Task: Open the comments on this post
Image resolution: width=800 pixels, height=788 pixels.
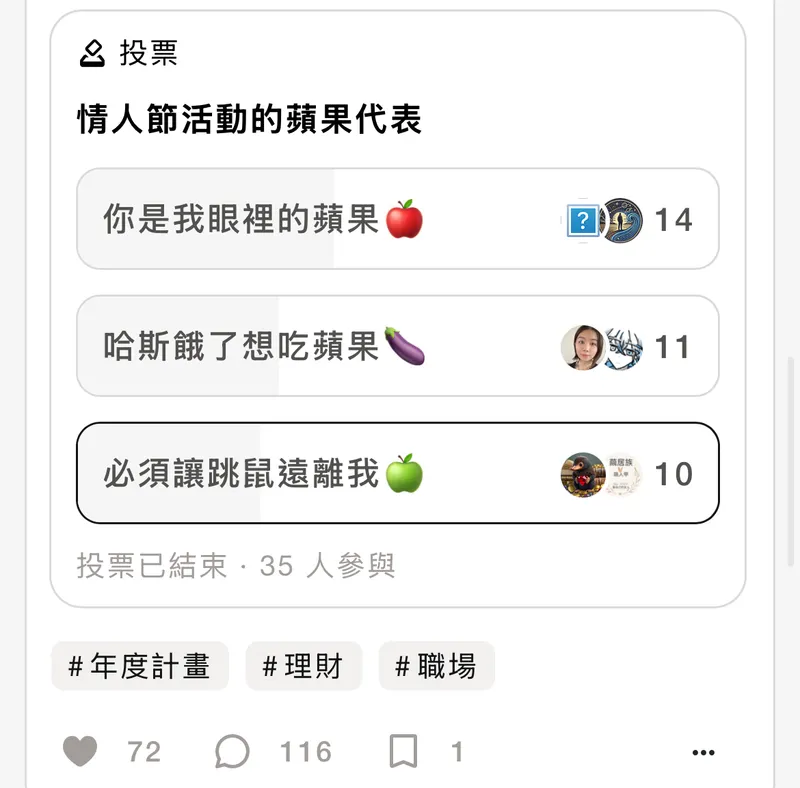Action: [232, 751]
